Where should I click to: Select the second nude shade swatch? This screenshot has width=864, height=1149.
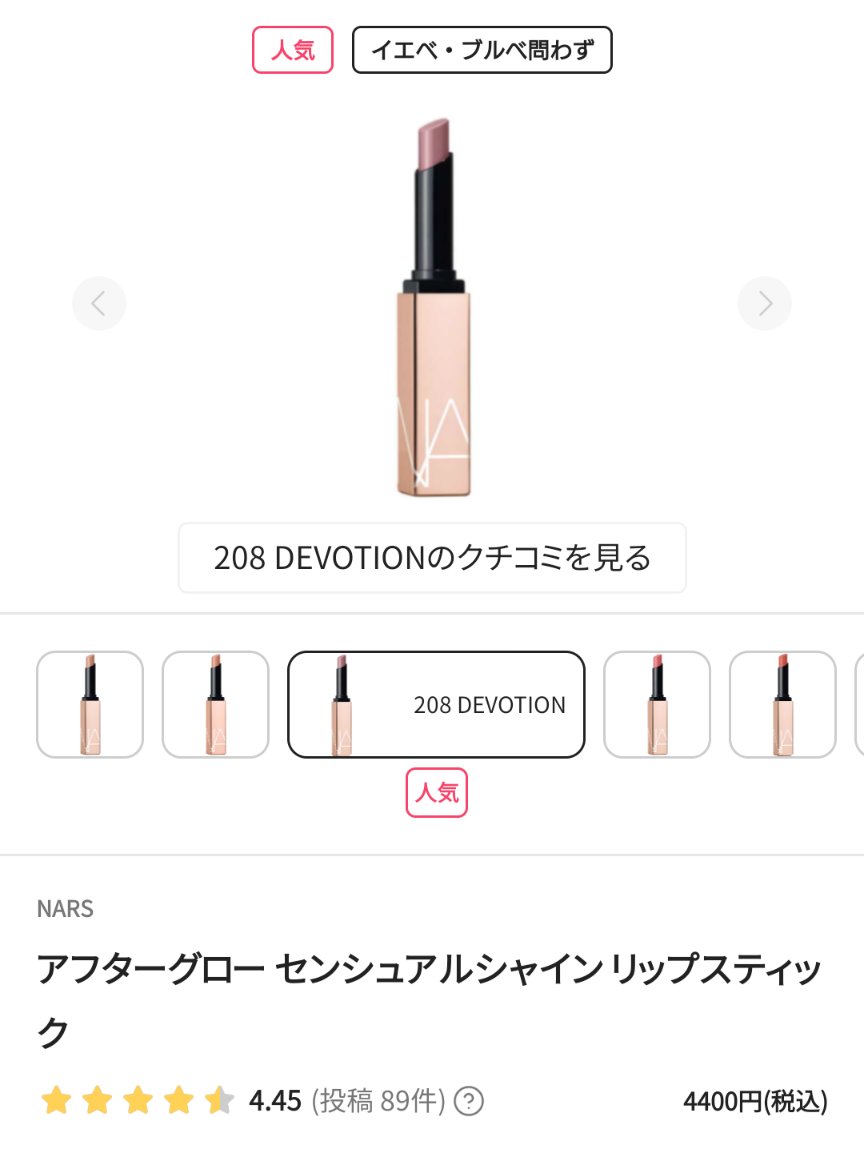pos(216,704)
